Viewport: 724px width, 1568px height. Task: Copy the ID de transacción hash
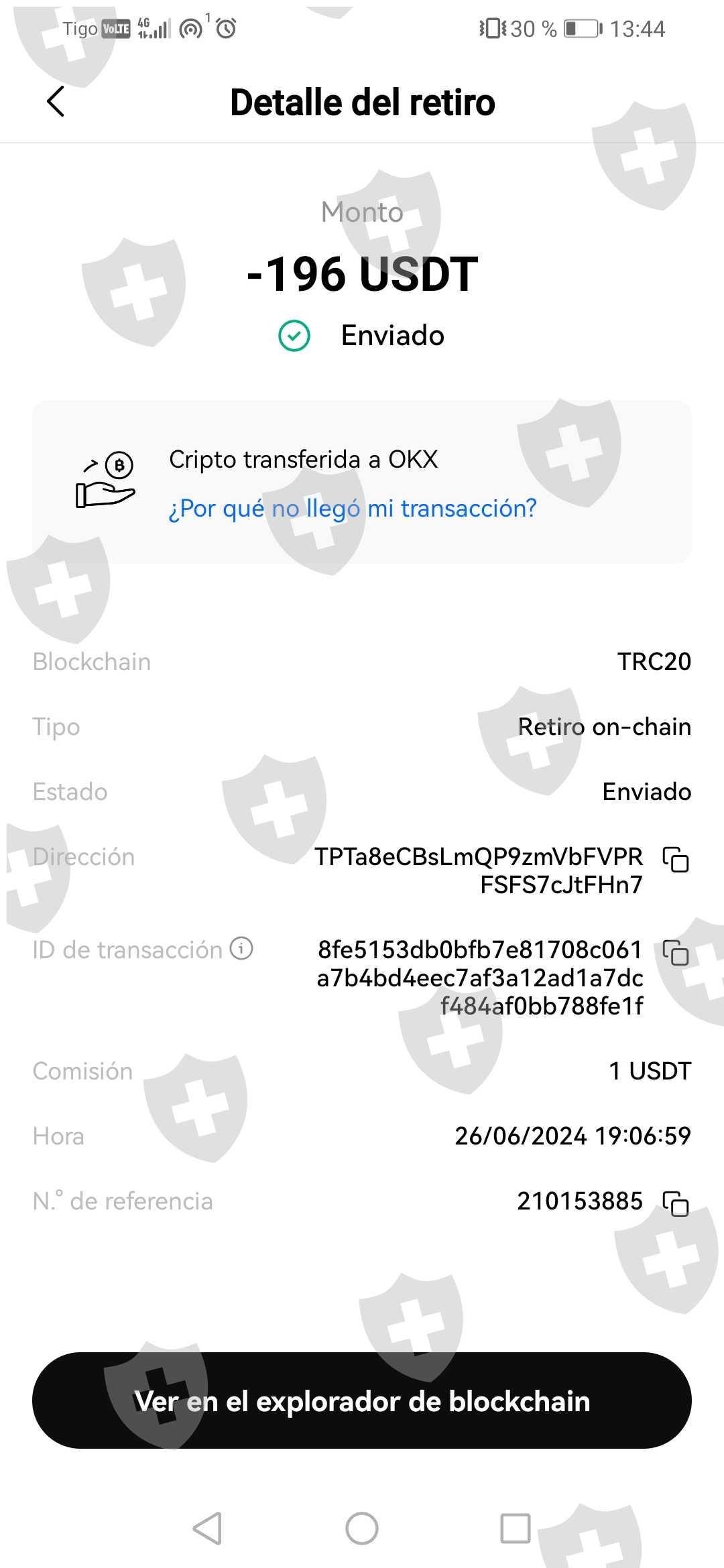(676, 952)
